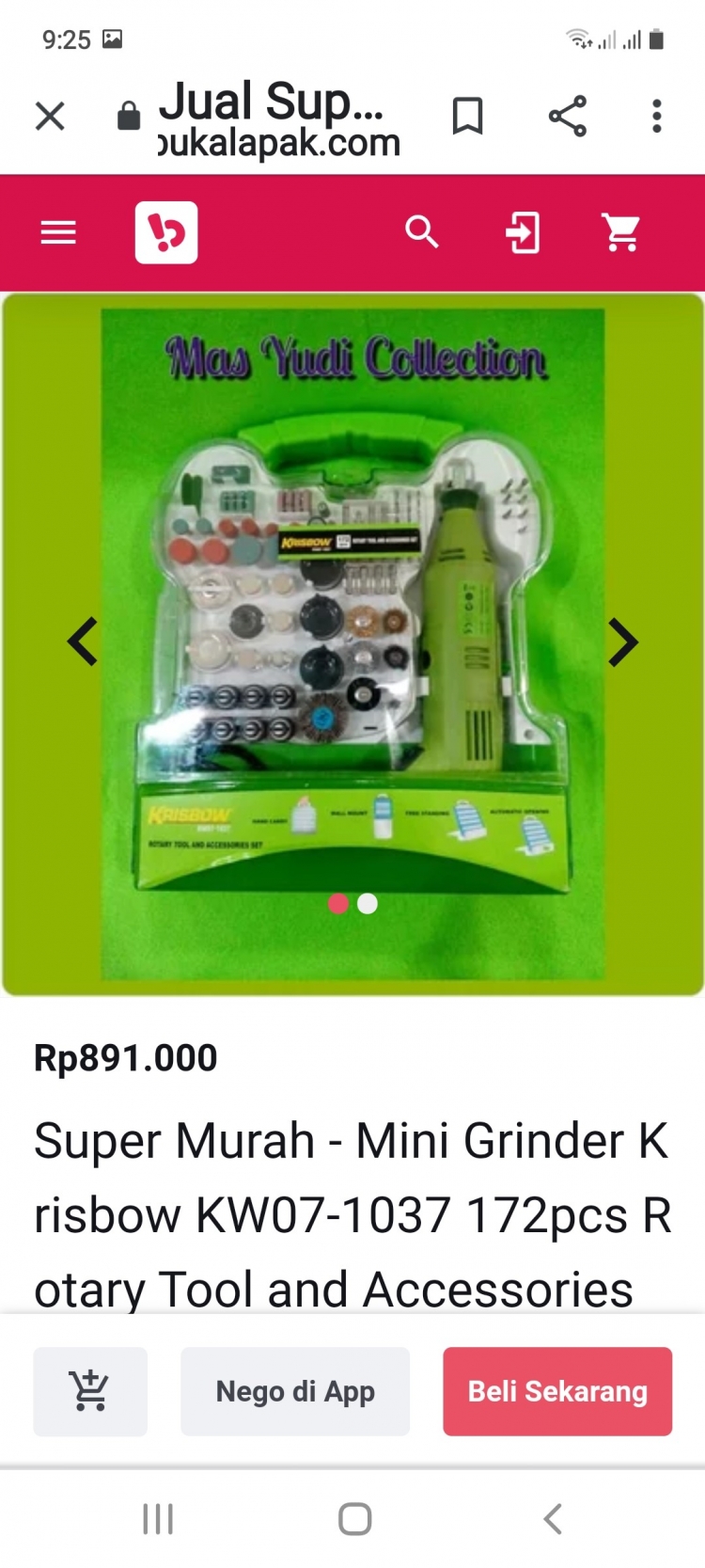Viewport: 705px width, 1568px height.
Task: Tap Nego di App button
Action: tap(295, 1391)
